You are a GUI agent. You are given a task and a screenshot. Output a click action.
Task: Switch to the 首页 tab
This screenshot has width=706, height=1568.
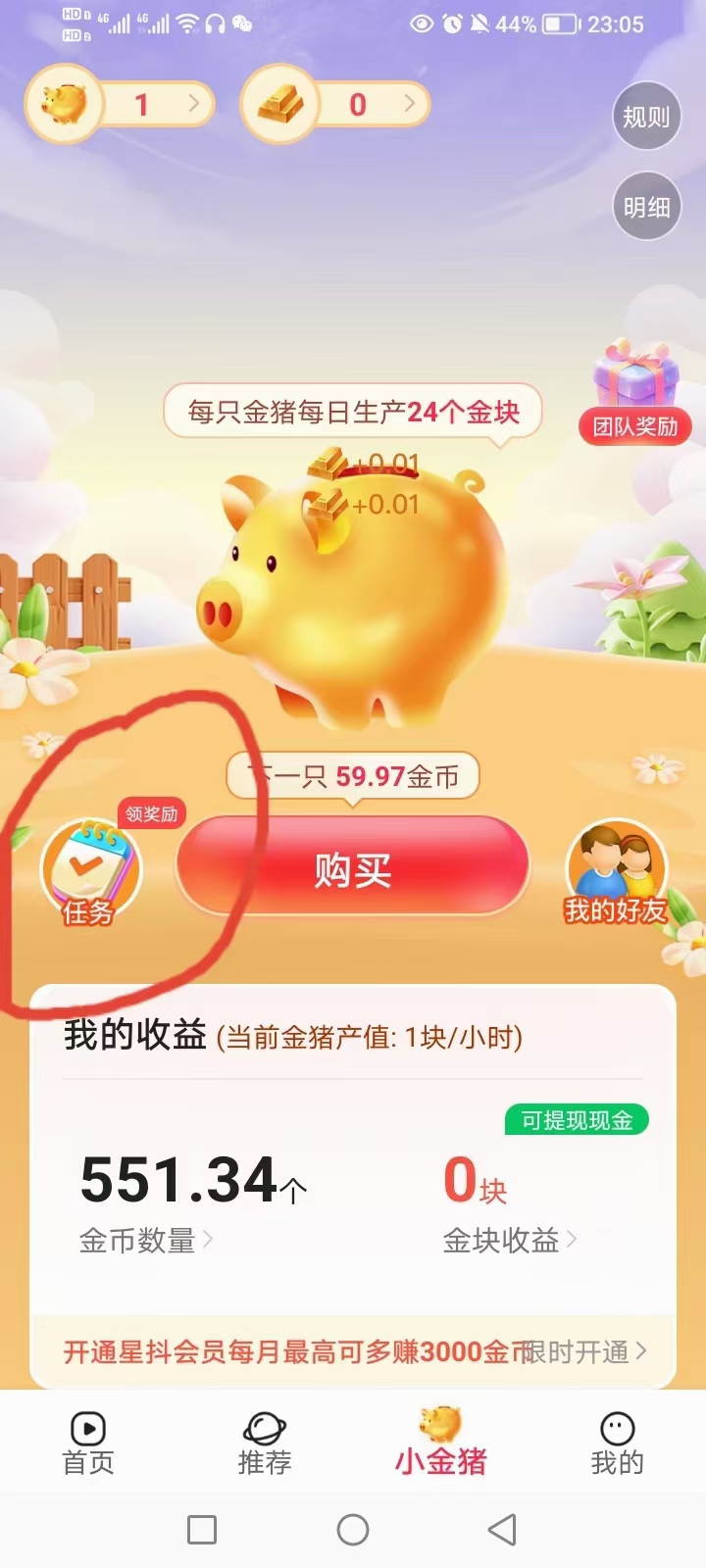[88, 1443]
